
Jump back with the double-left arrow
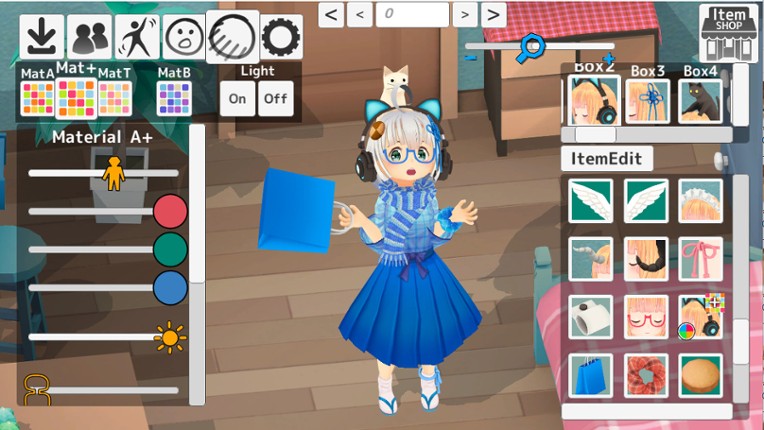pos(331,14)
